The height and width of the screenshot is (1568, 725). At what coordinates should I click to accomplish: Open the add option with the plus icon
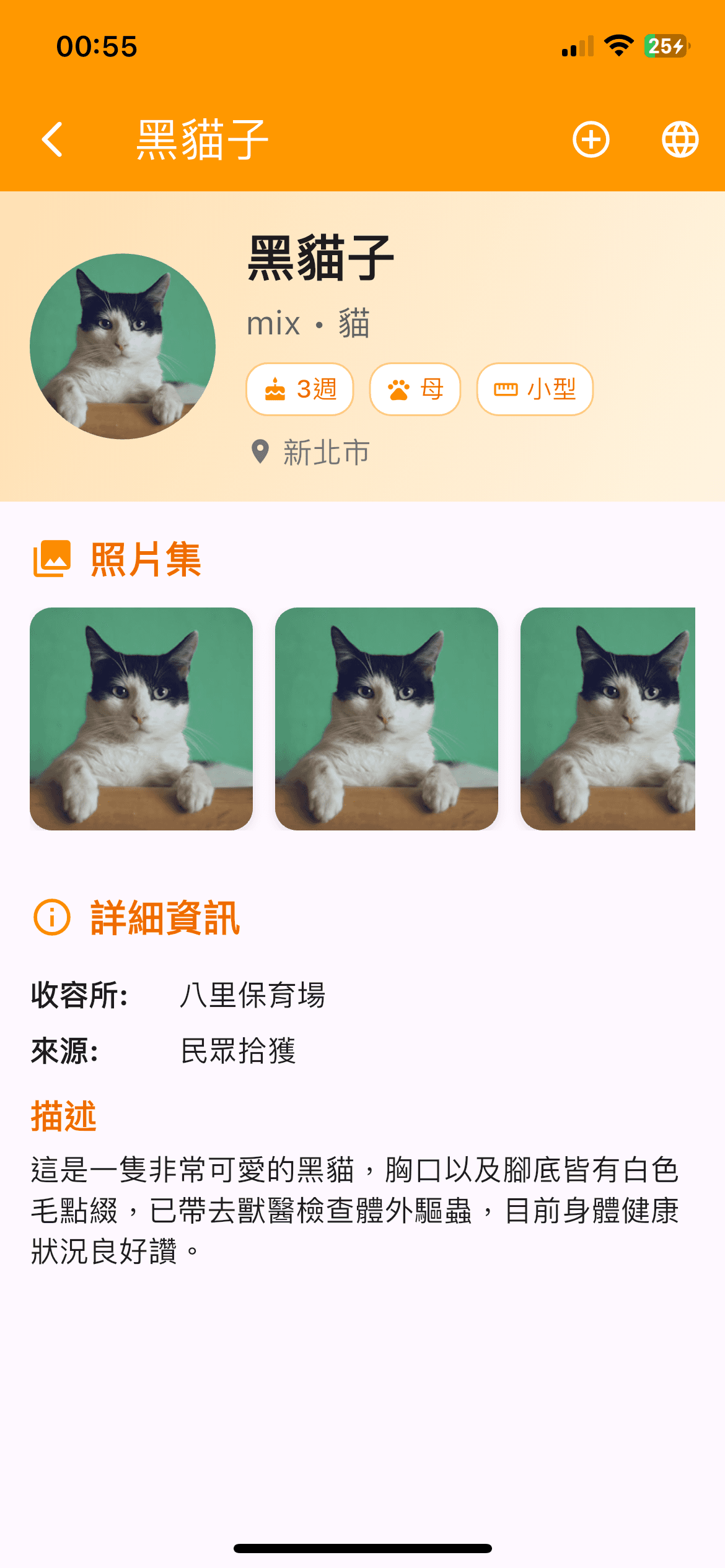[x=591, y=139]
